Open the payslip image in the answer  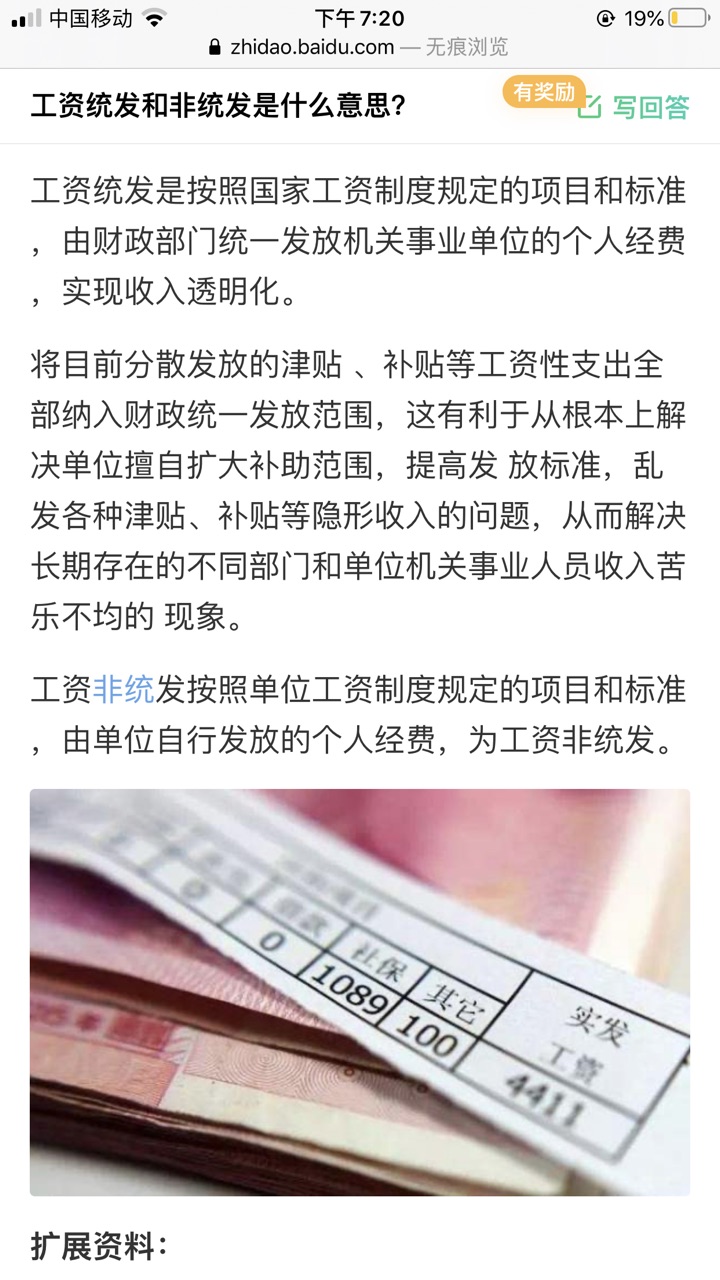[x=360, y=991]
